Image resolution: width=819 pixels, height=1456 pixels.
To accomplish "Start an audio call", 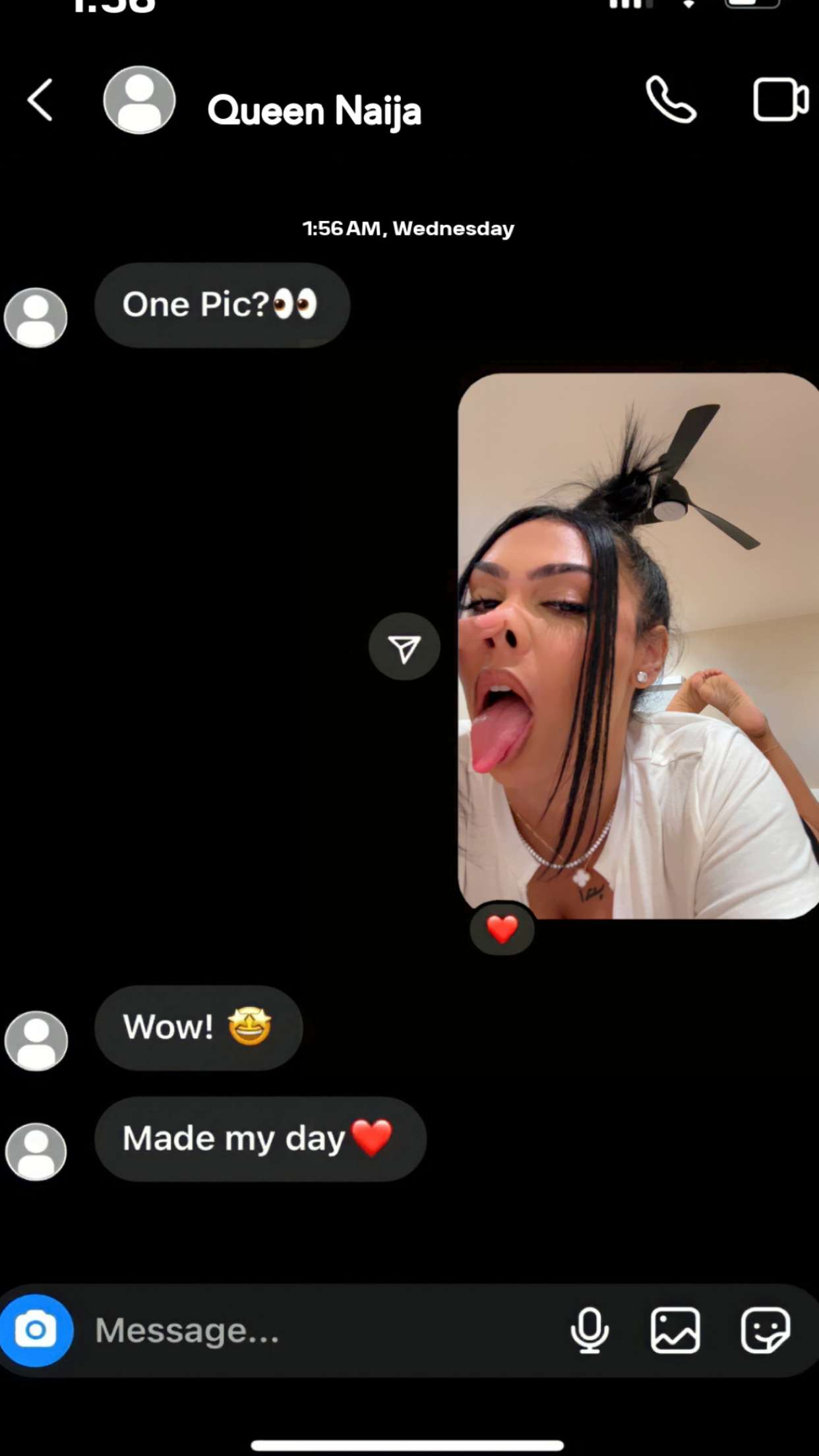I will [671, 101].
